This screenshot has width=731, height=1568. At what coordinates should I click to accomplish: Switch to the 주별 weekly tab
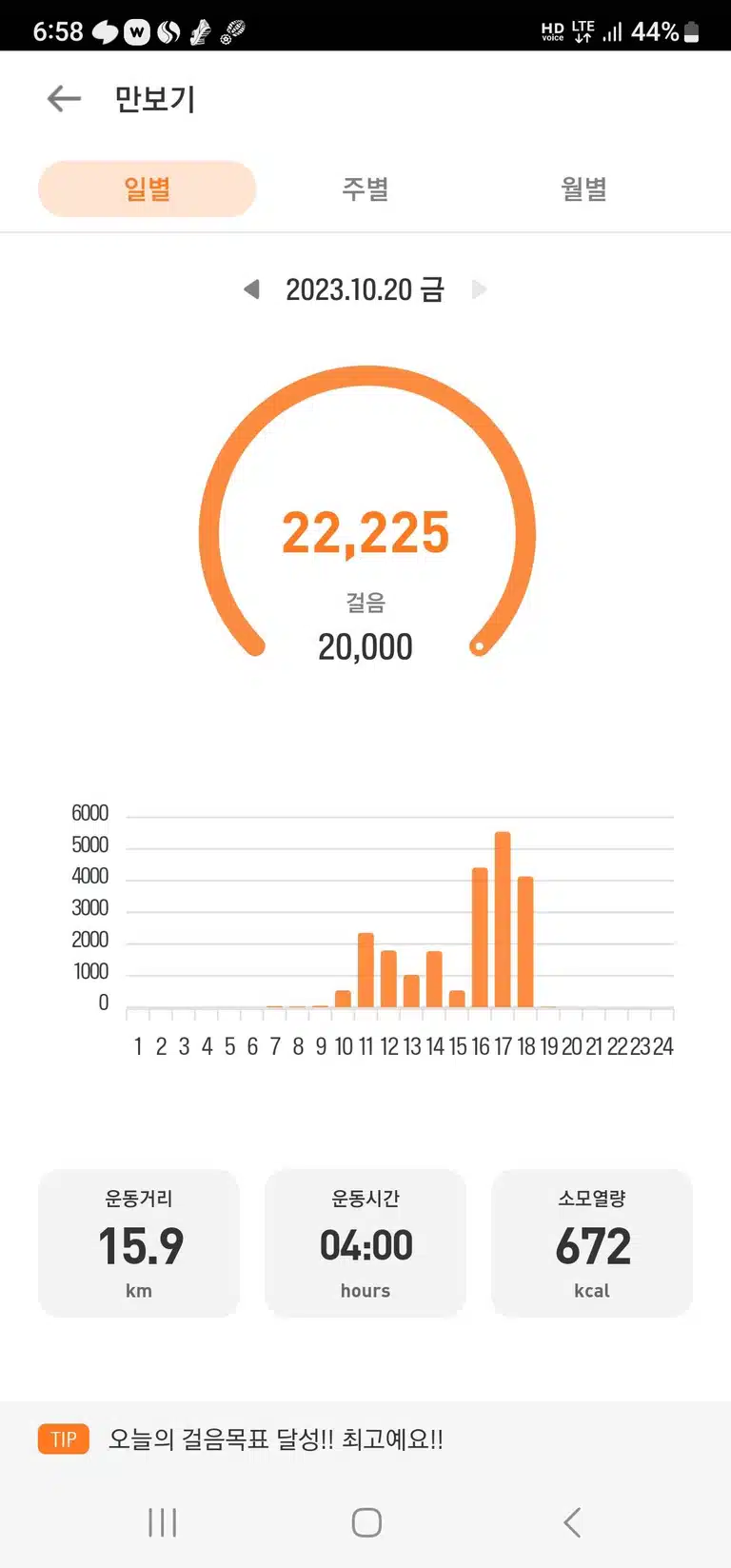[x=365, y=189]
